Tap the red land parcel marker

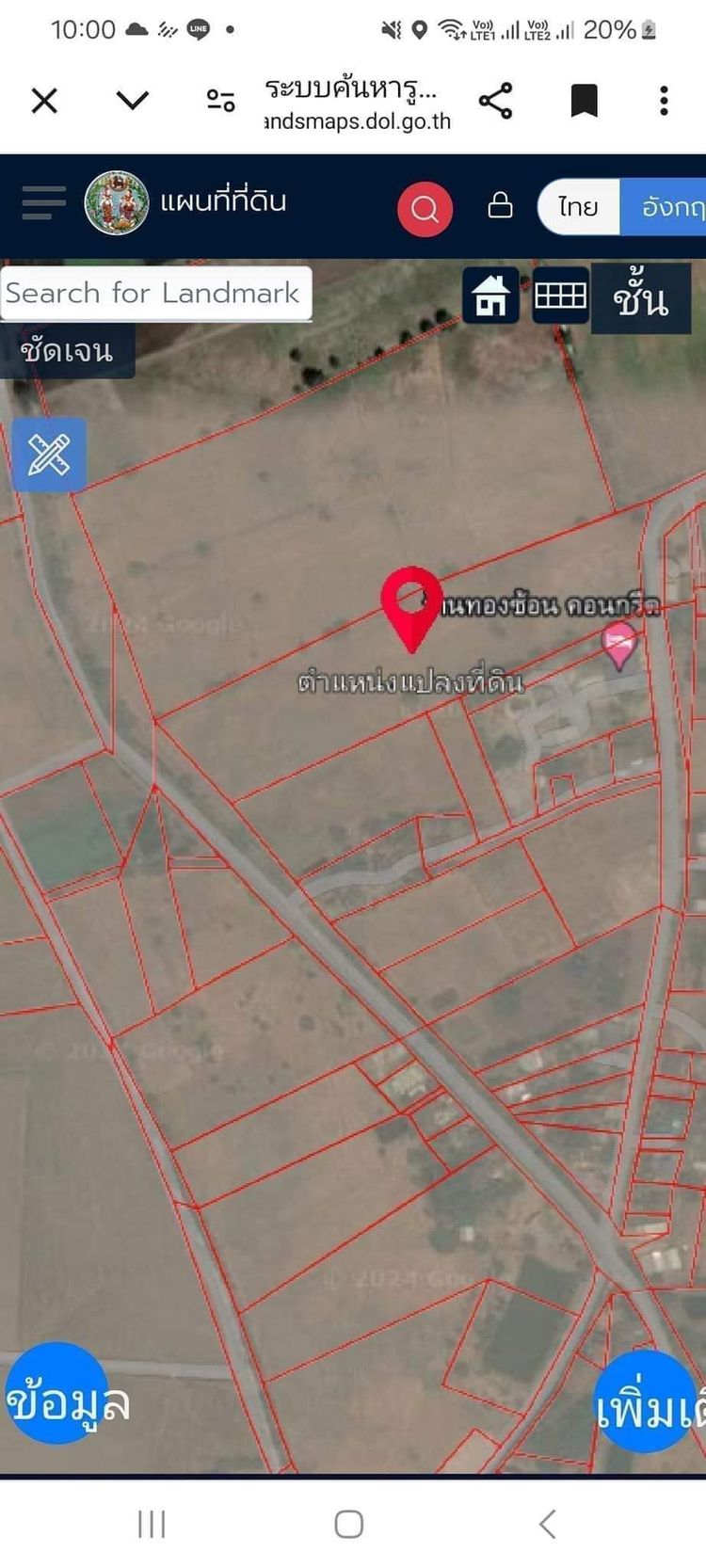point(411,602)
